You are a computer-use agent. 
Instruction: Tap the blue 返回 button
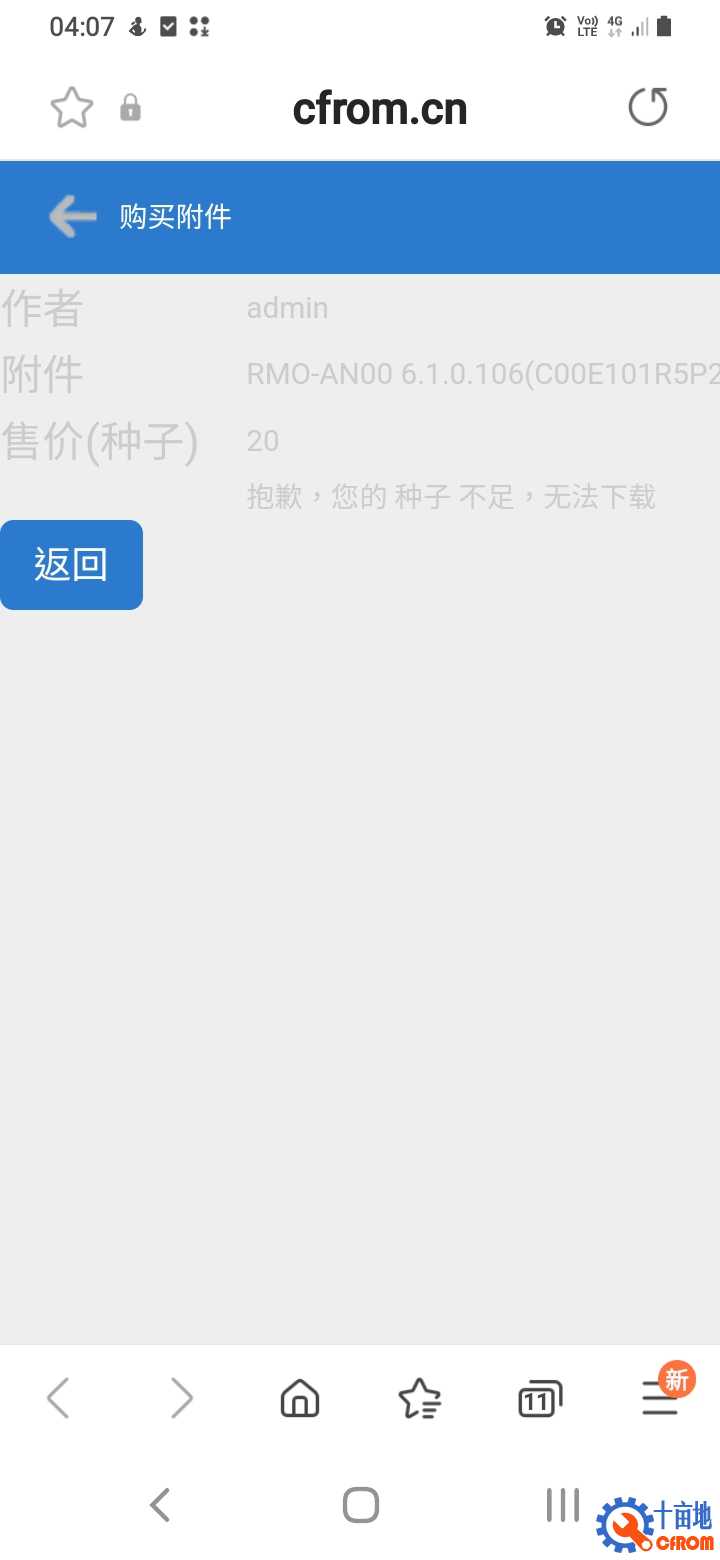71,565
